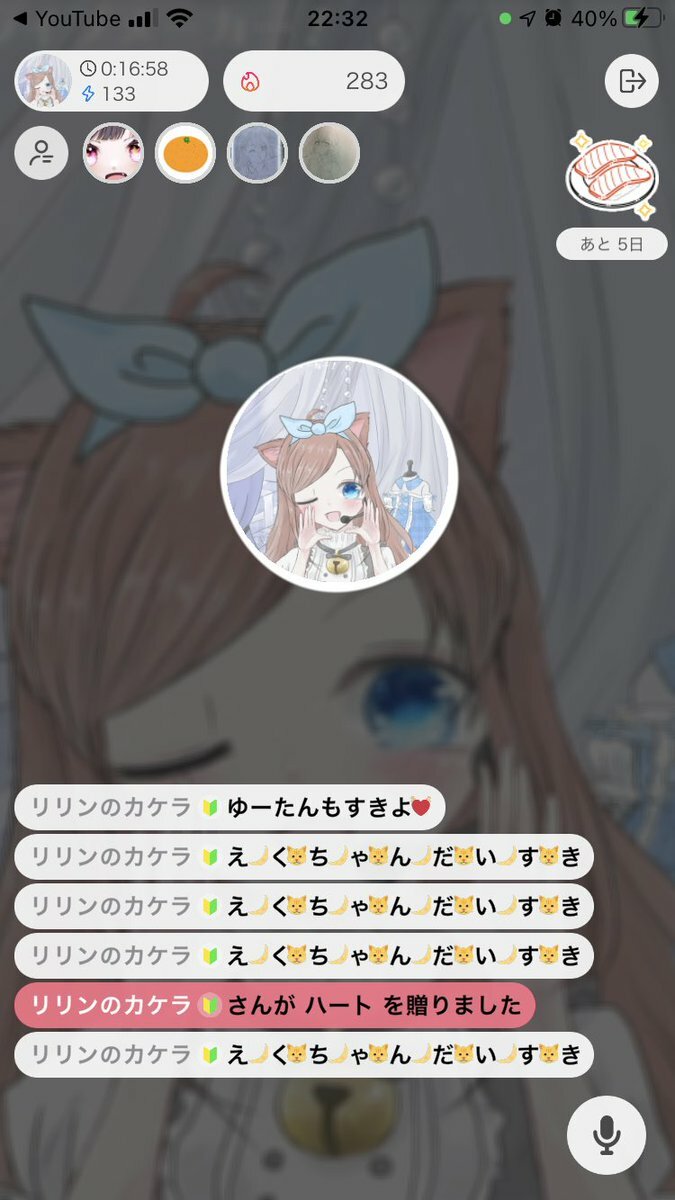The height and width of the screenshot is (1200, 675).
Task: Tap the 'ハート を贈りました' gift notice
Action: 275,1006
